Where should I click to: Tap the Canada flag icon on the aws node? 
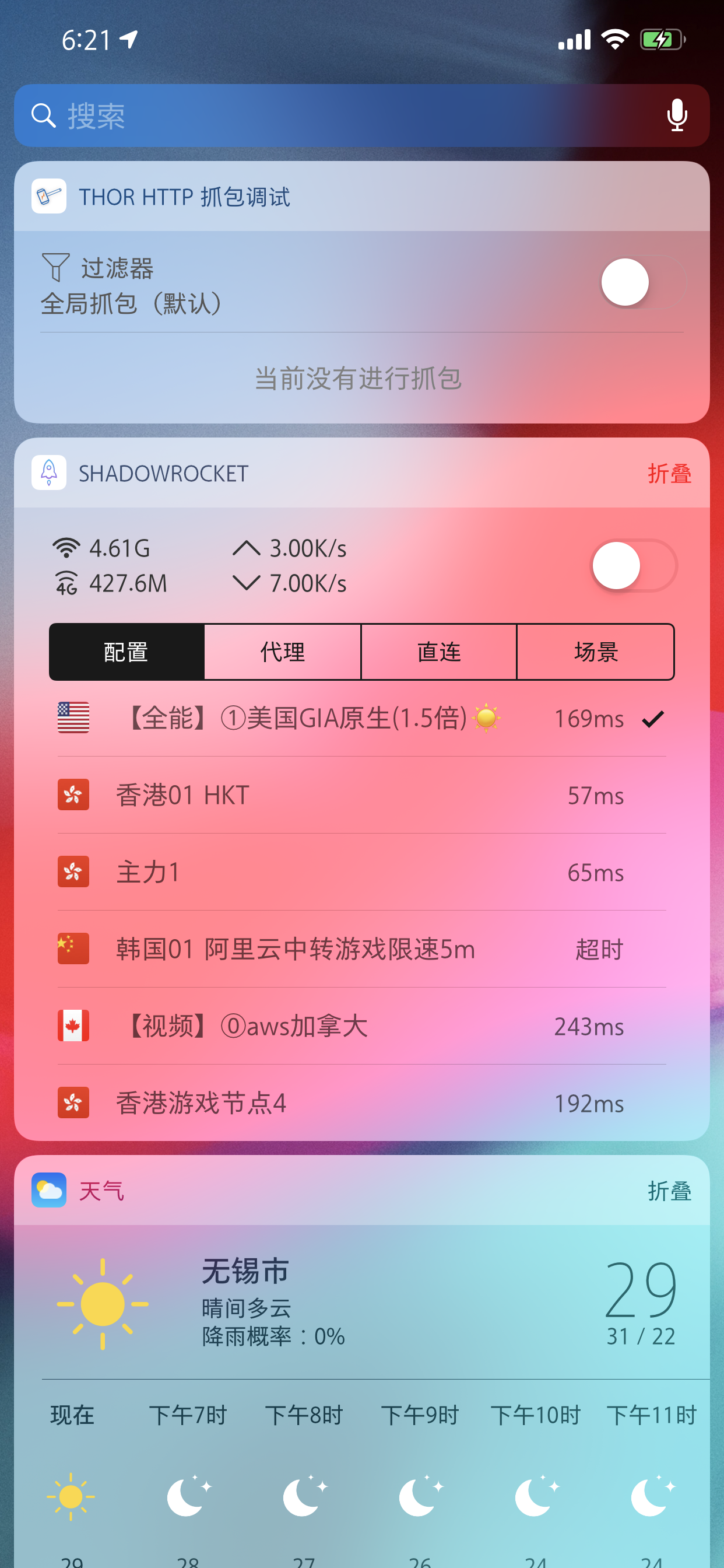[73, 1025]
